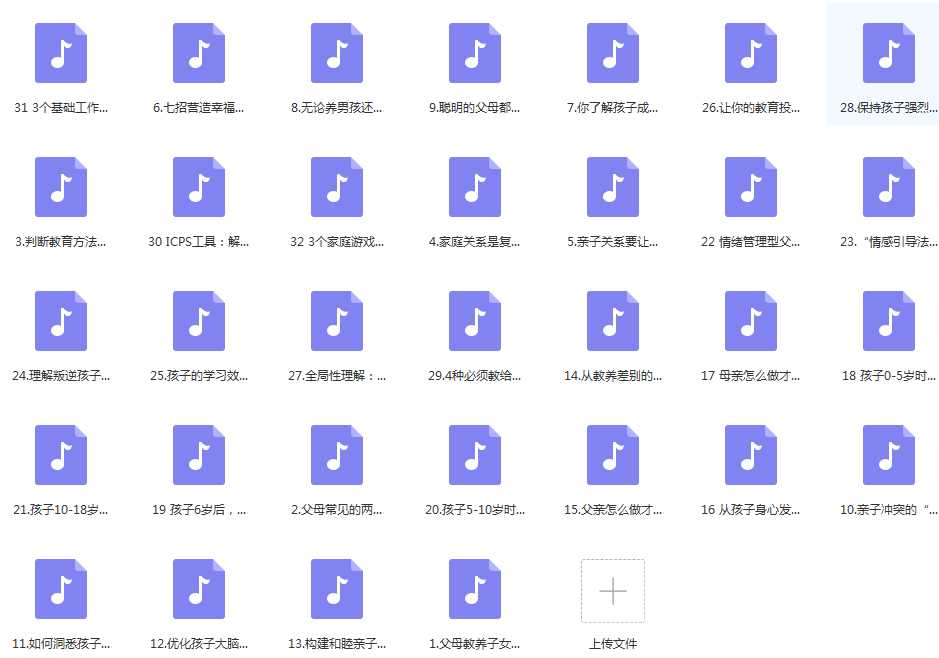Screen dimensions: 939x658
Task: Open "8.无论养男孩还..." audio file
Action: point(337,53)
